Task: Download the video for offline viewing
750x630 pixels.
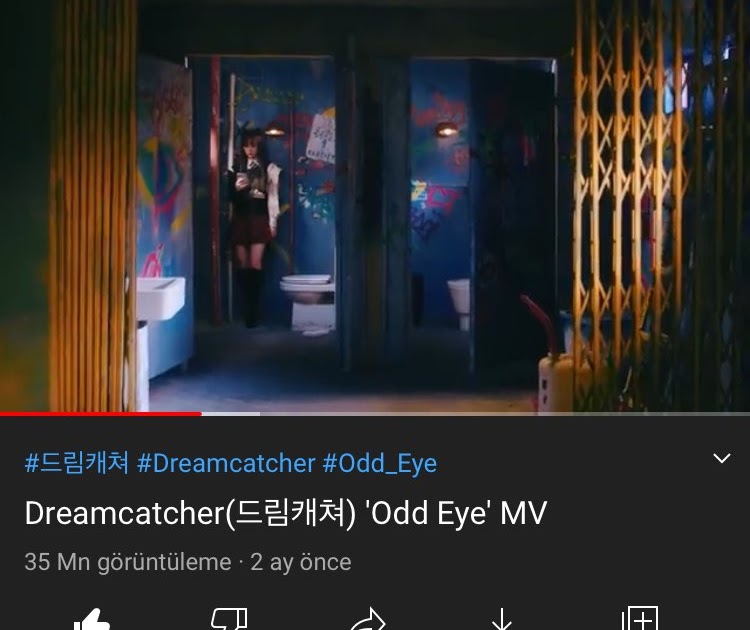Action: point(502,619)
